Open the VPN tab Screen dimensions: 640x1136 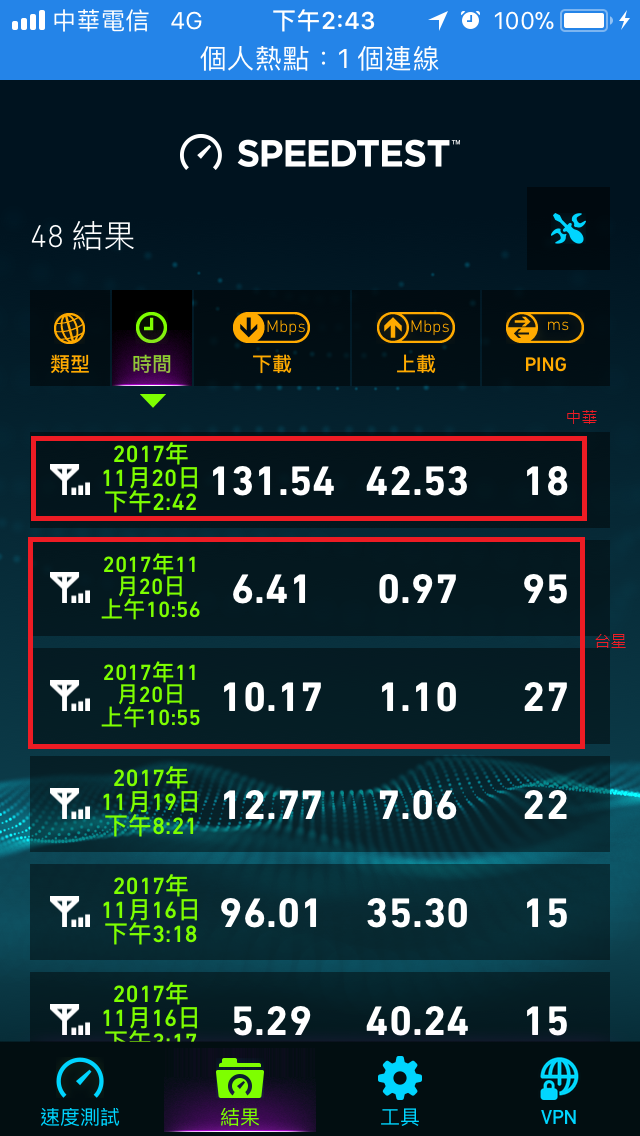coord(560,1089)
